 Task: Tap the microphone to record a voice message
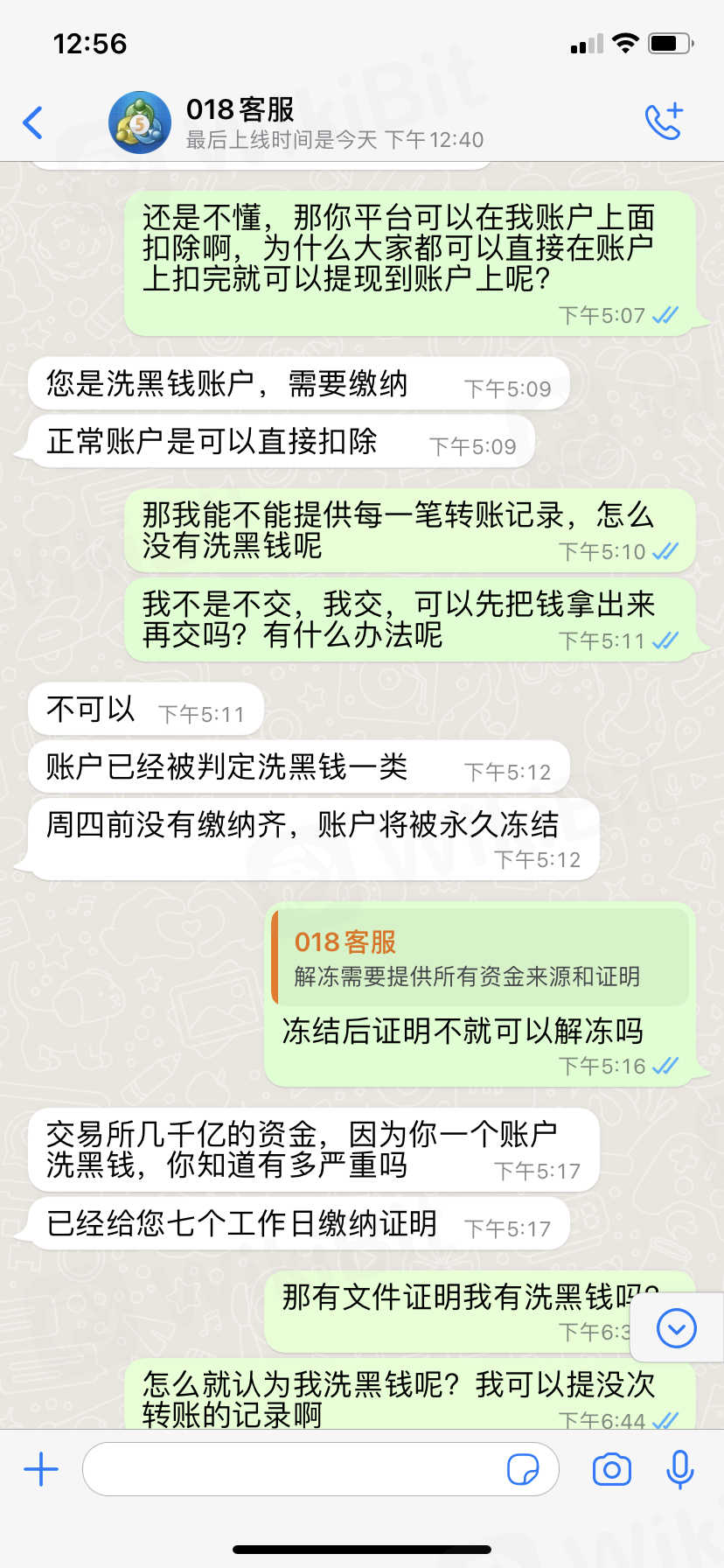tap(679, 1470)
